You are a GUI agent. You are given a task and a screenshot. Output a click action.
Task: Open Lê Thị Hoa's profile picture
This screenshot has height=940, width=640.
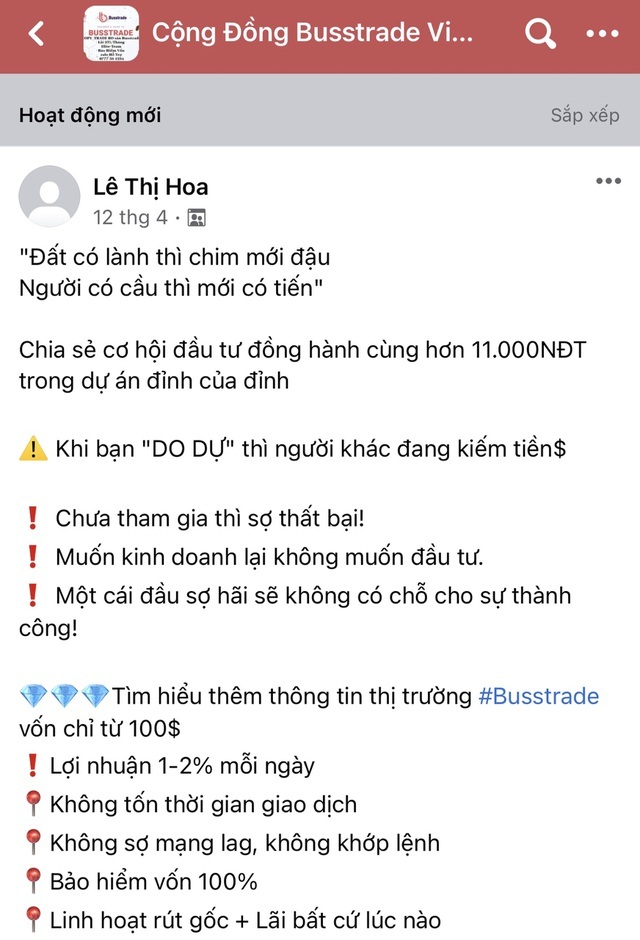tap(49, 196)
